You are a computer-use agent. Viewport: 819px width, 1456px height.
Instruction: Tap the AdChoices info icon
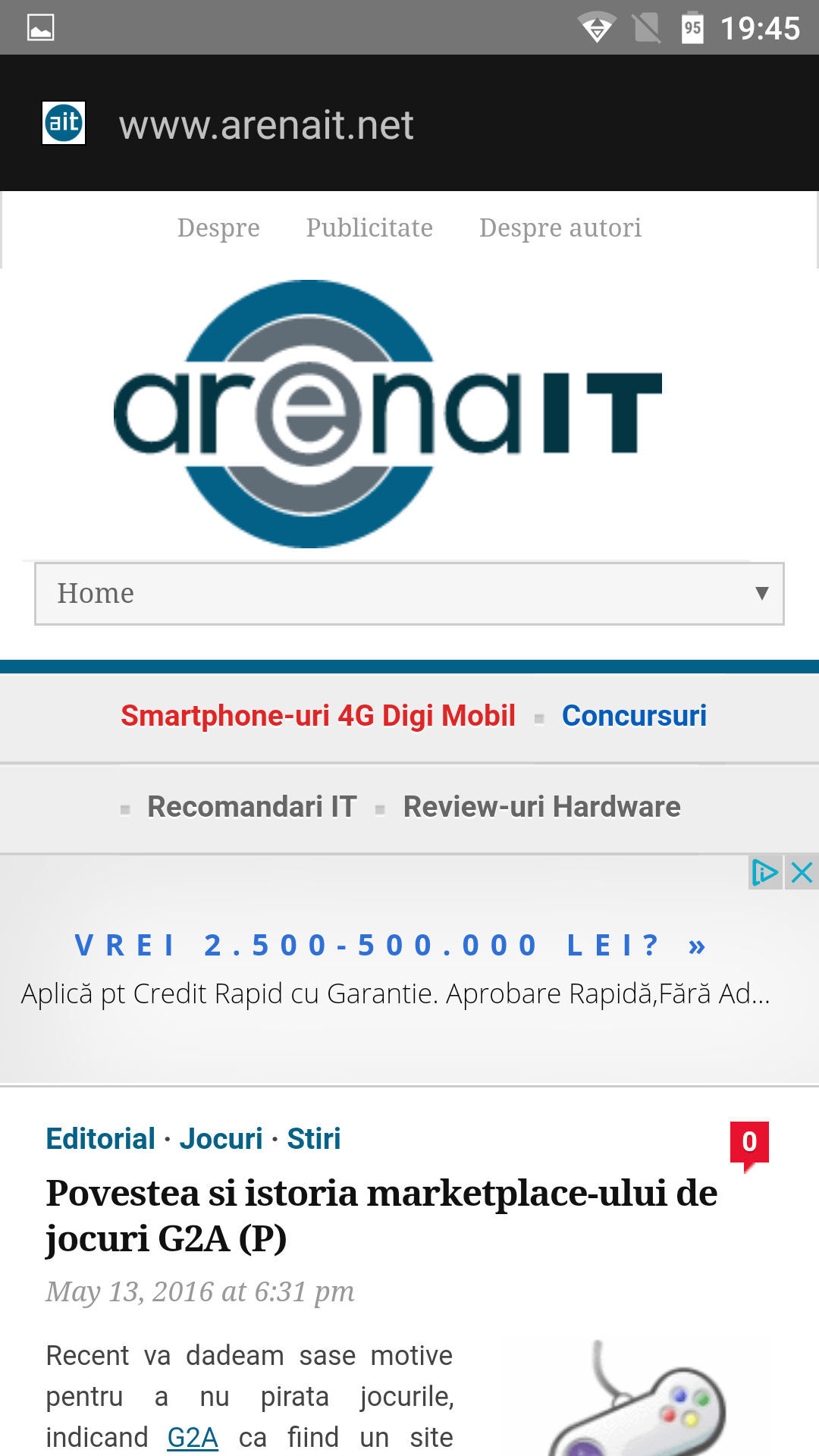[x=765, y=873]
